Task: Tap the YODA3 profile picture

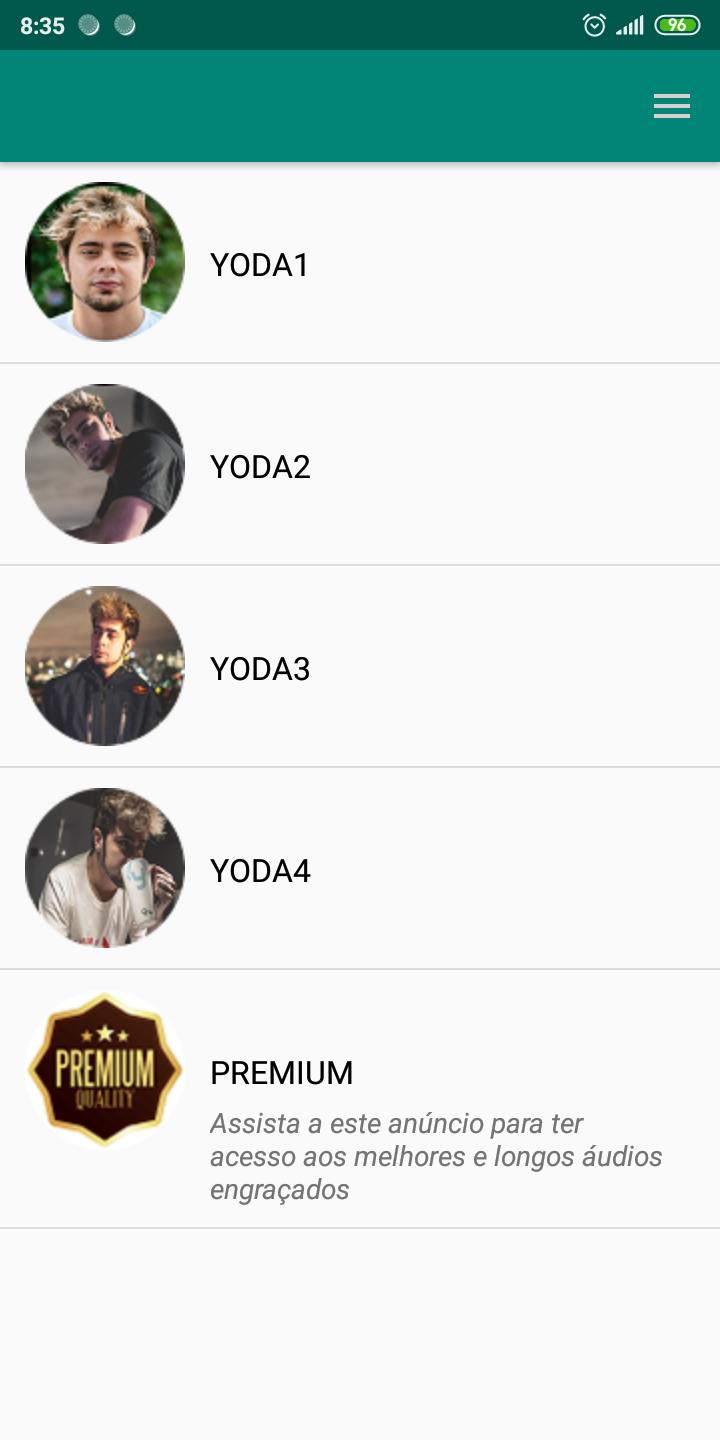Action: pyautogui.click(x=104, y=666)
